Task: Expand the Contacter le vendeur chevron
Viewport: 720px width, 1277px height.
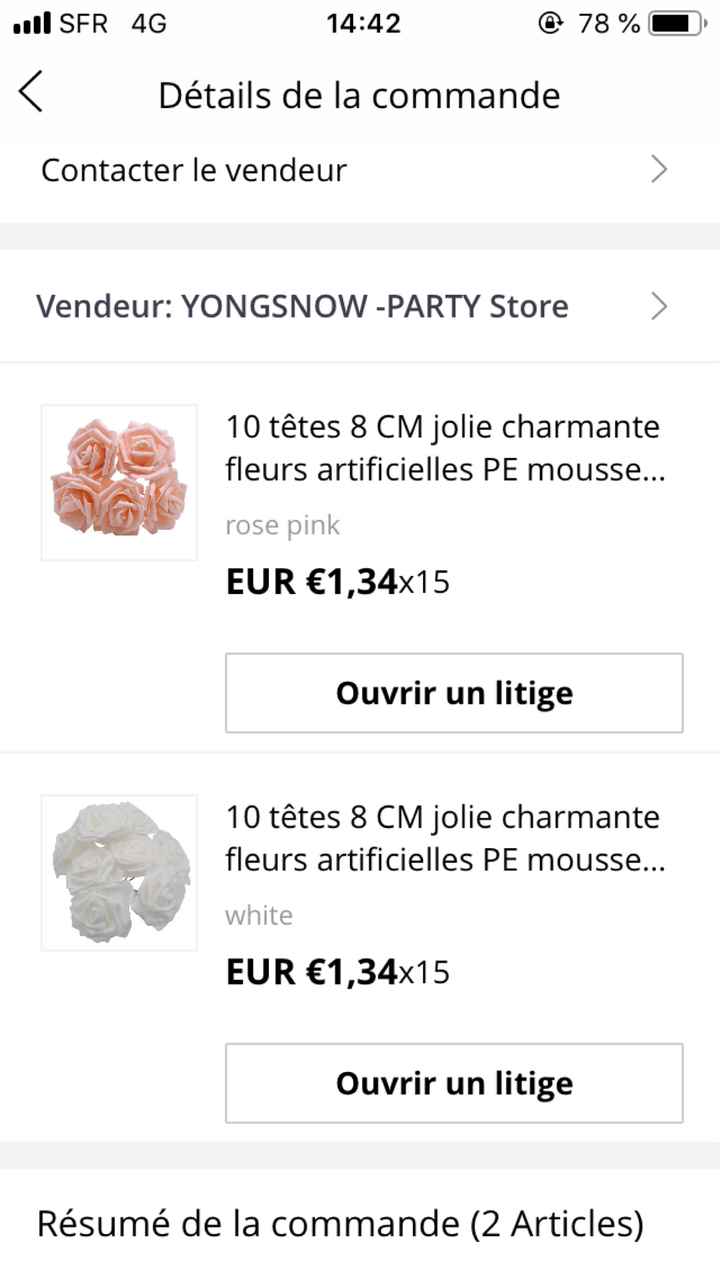Action: click(659, 169)
